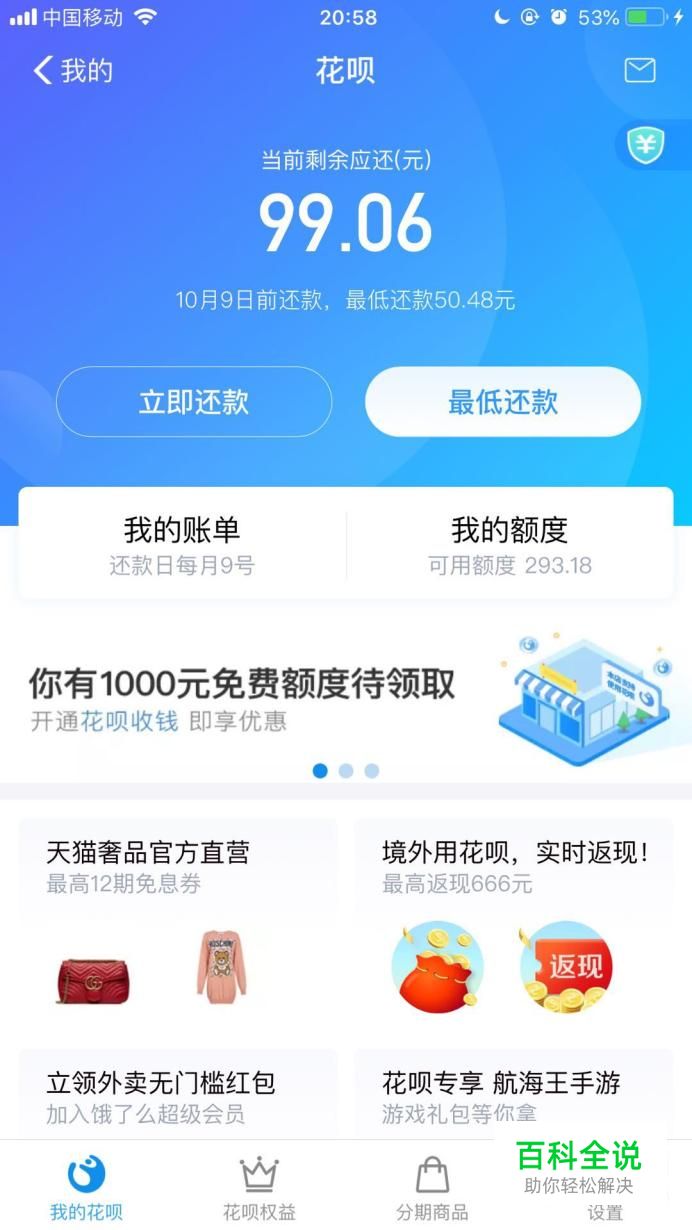
Task: Open the yuan shield security icon
Action: tap(647, 146)
